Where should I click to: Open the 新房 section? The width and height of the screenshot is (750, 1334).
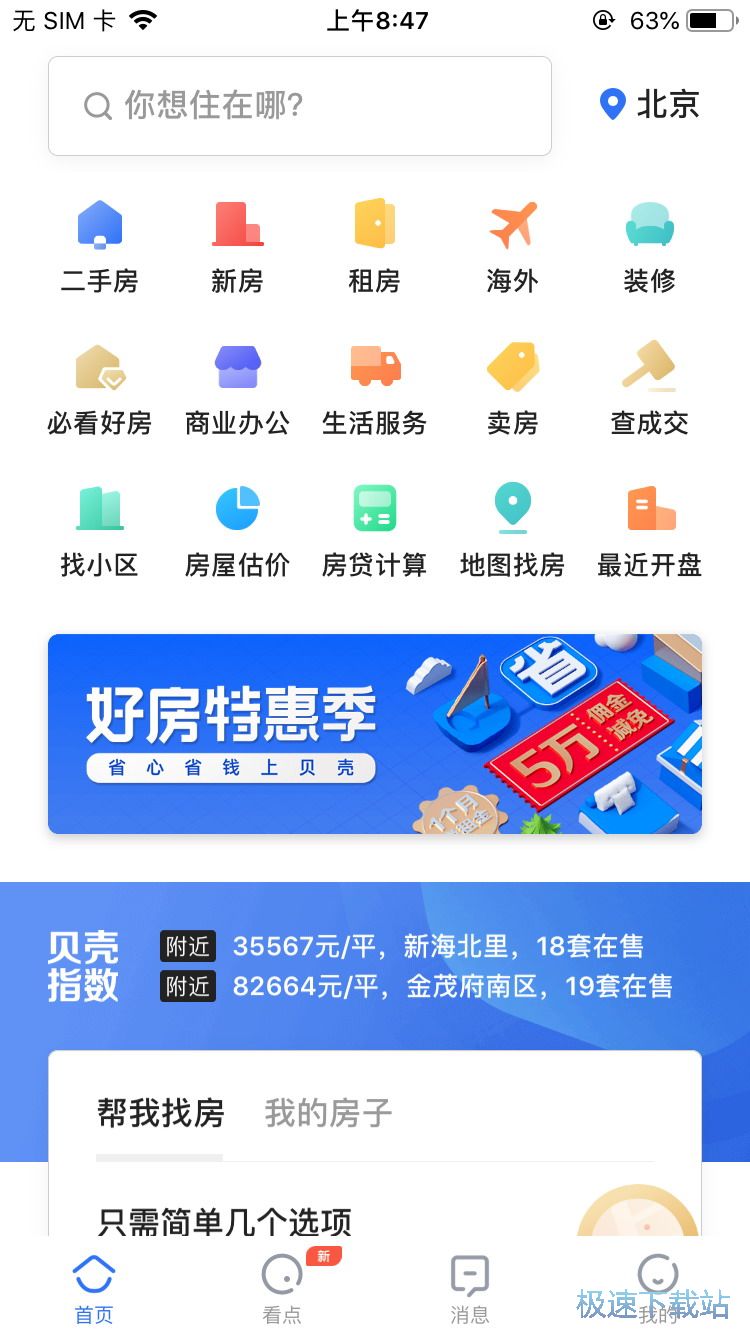[x=237, y=245]
